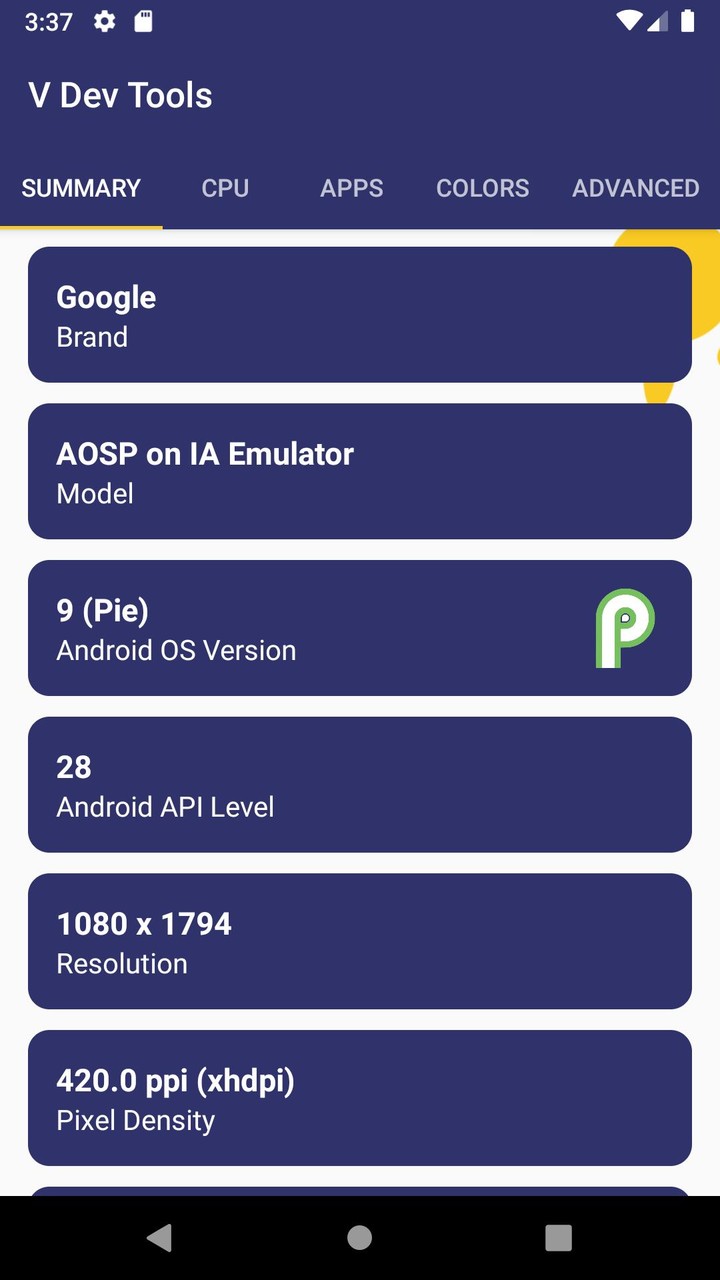Select the COLORS tab
This screenshot has width=720, height=1280.
point(482,188)
